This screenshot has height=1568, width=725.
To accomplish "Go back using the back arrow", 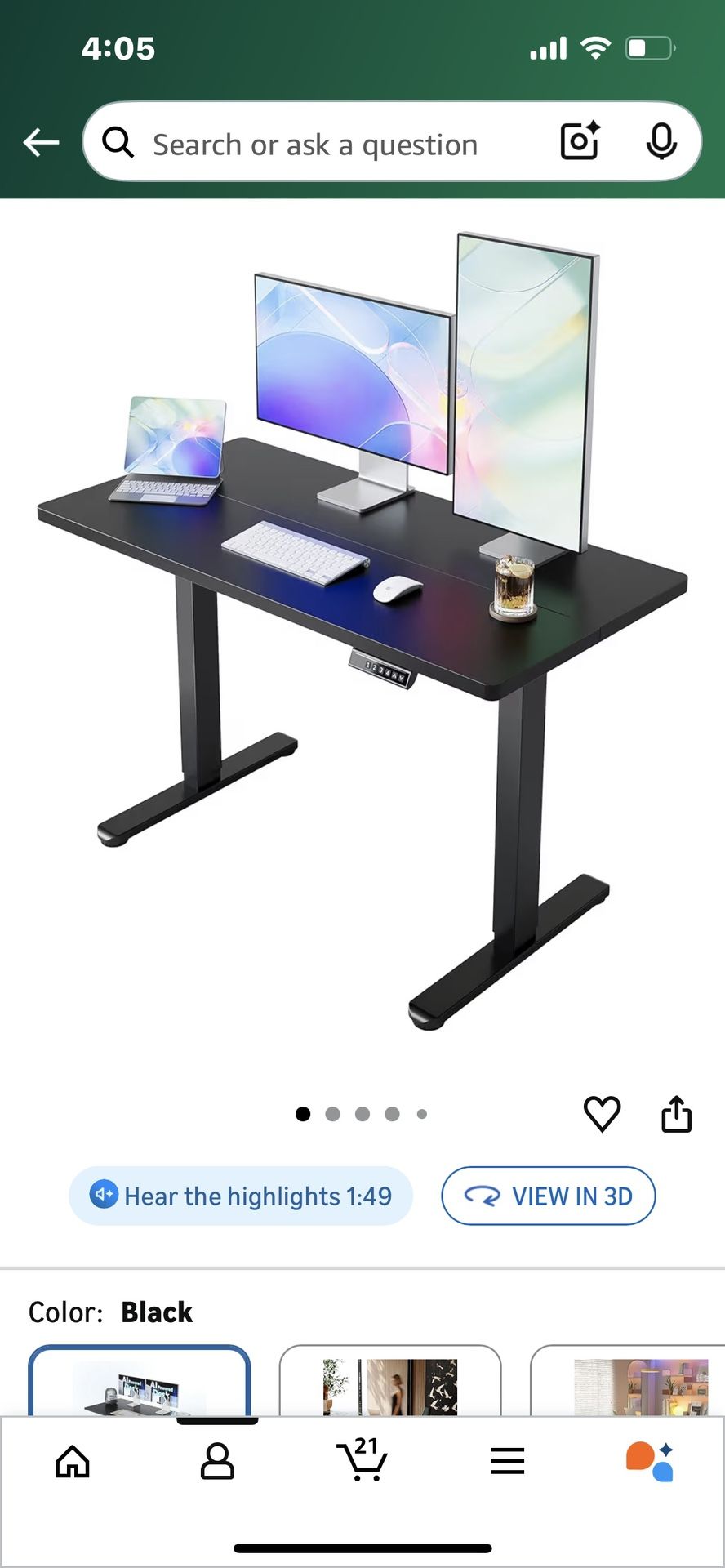I will 41,141.
